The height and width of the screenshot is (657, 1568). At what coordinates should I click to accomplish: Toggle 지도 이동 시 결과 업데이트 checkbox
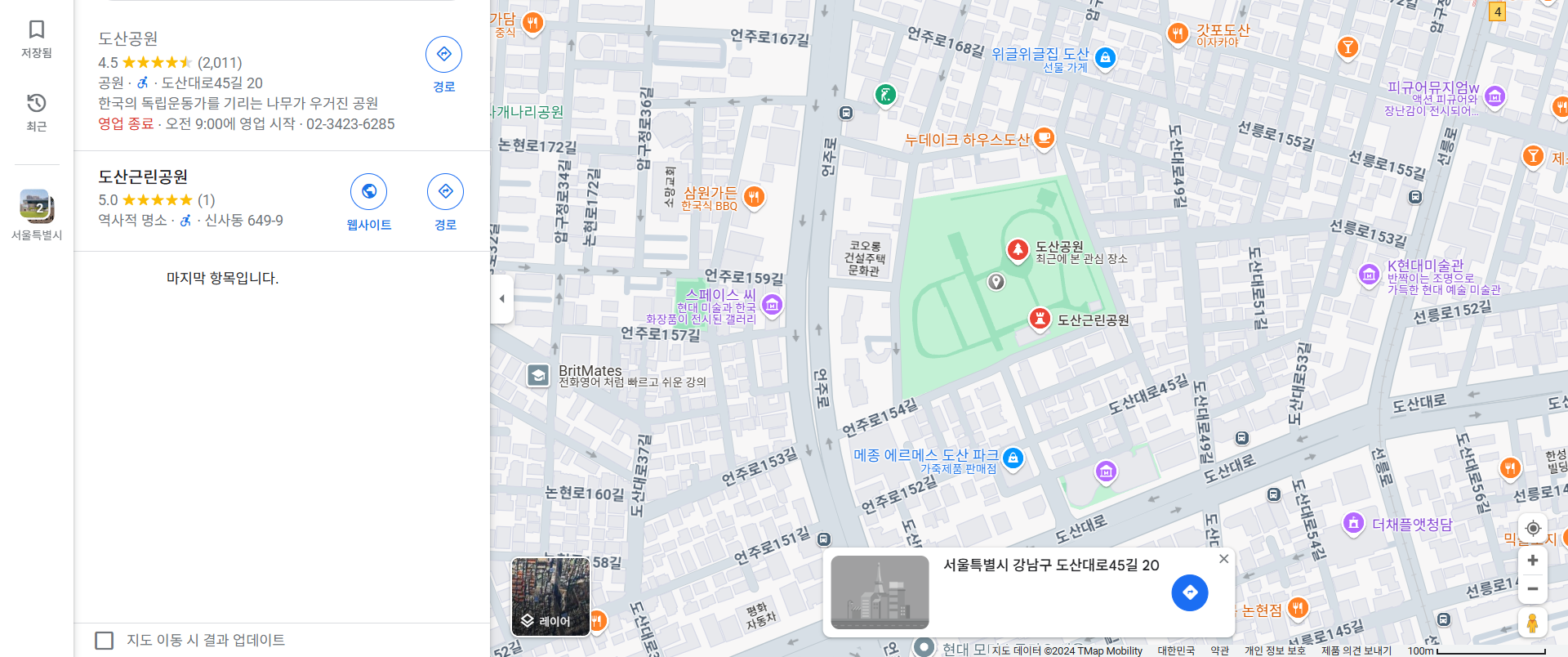(x=105, y=640)
